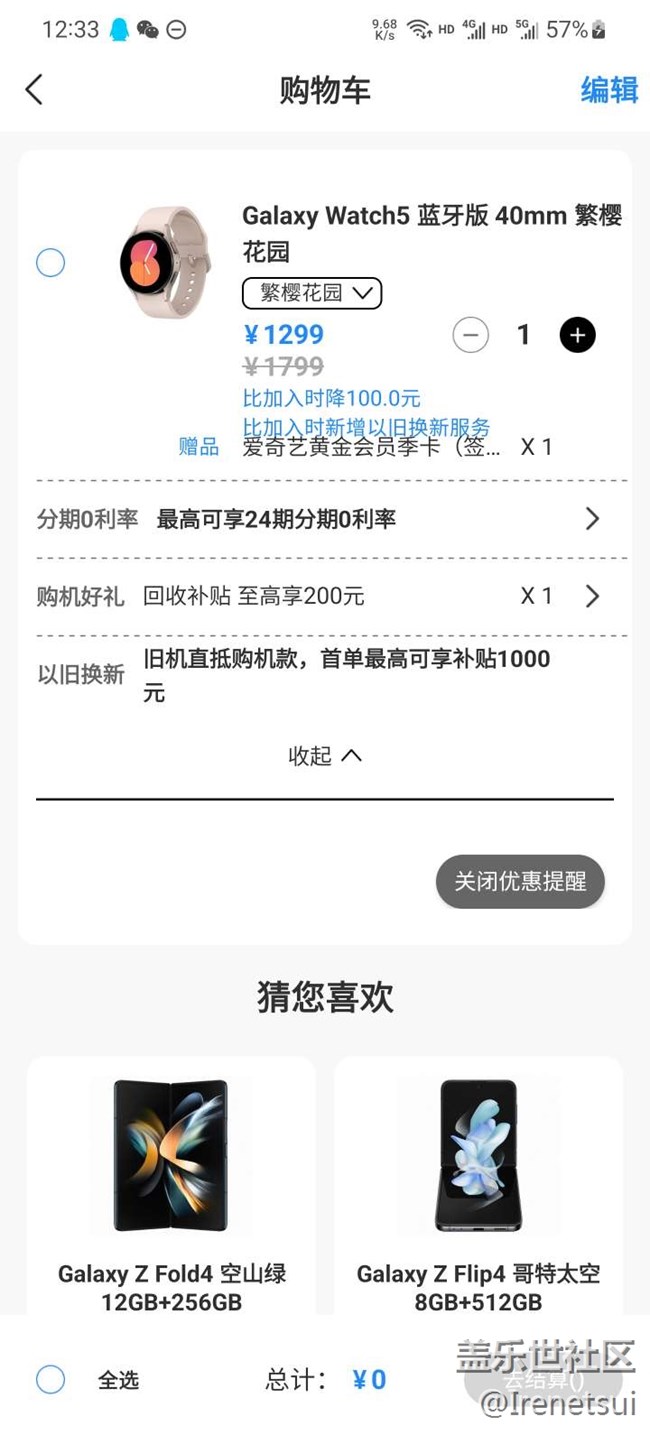Tap 编辑 to edit the cart
Viewport: 650px width, 1444px height.
coord(609,90)
